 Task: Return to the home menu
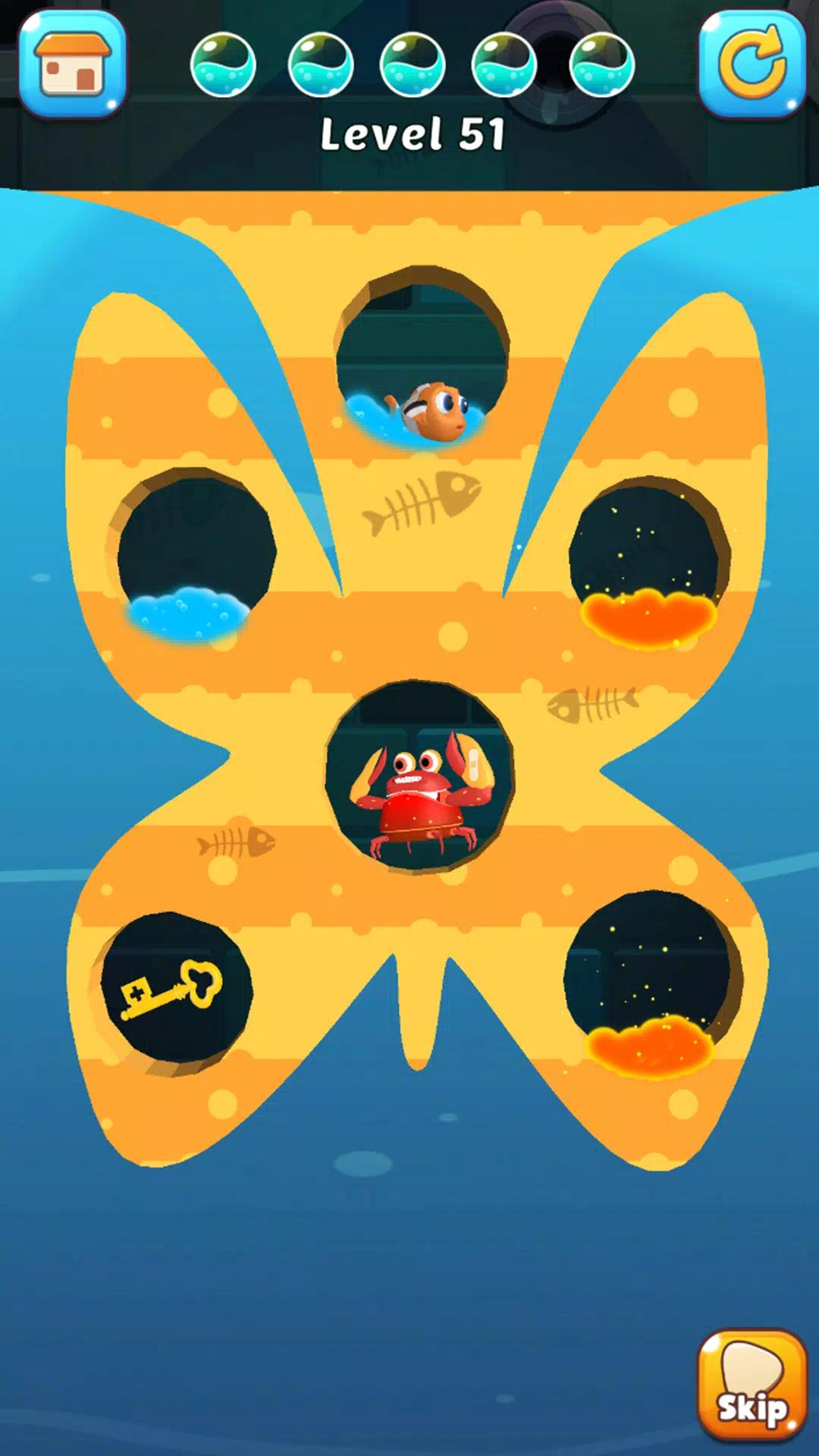point(72,64)
